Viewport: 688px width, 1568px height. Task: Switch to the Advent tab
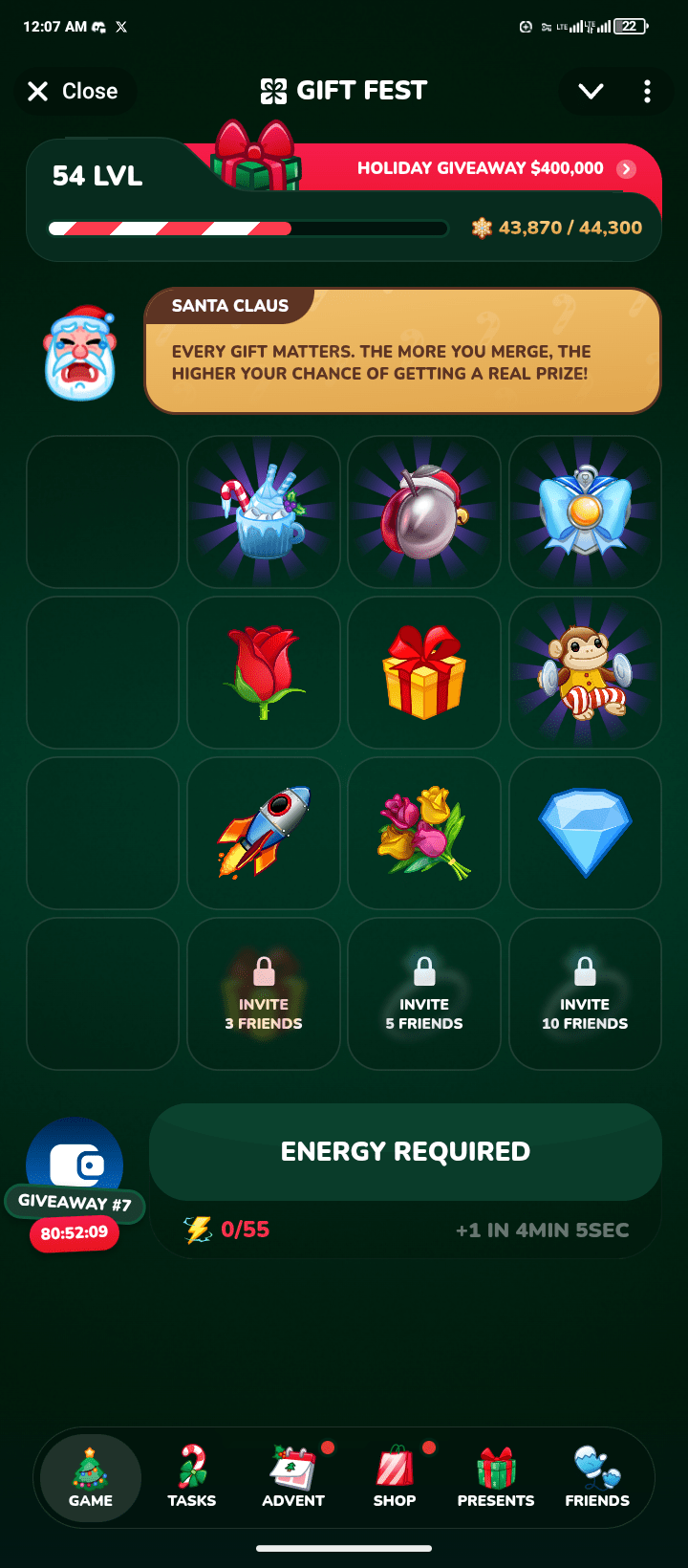[293, 1476]
